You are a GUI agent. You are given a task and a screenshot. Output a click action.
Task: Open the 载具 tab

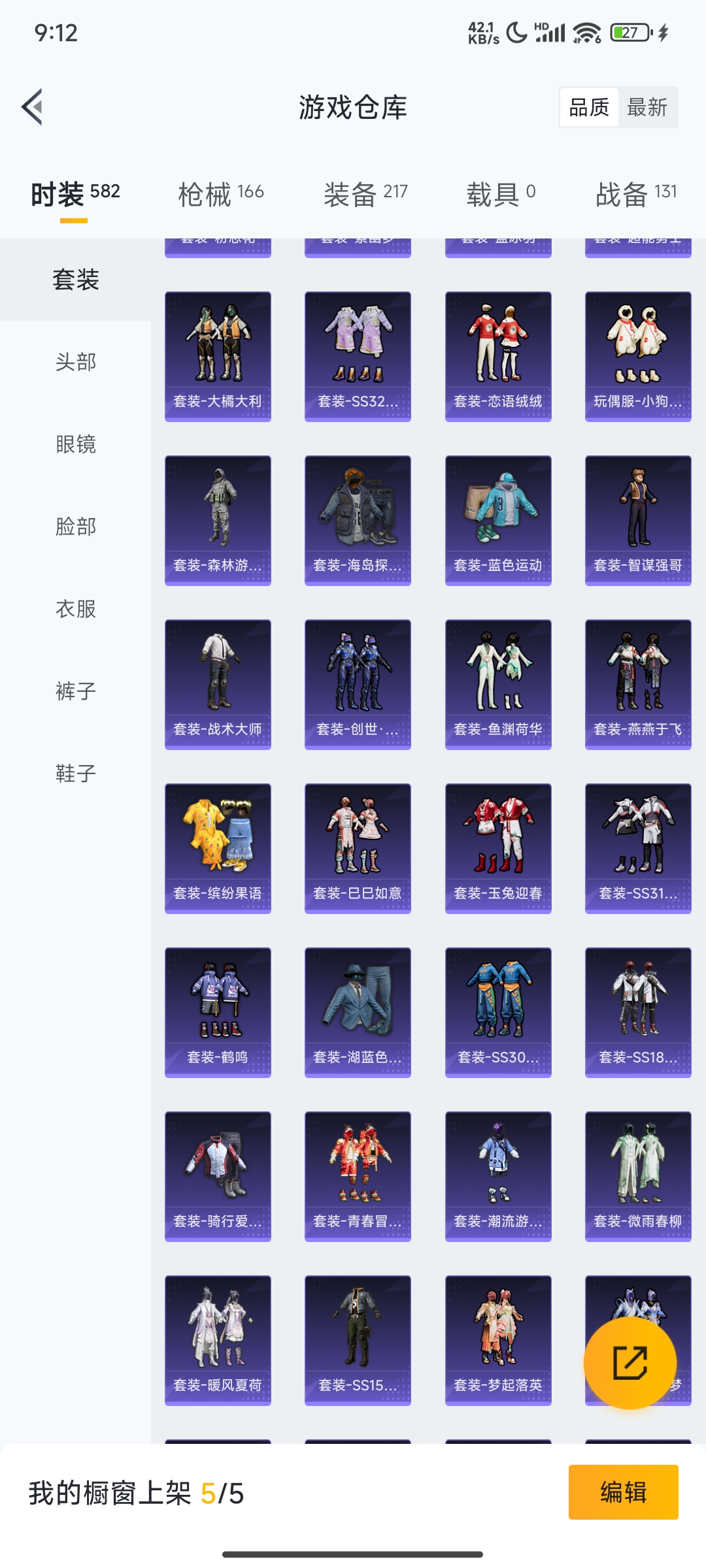click(501, 194)
